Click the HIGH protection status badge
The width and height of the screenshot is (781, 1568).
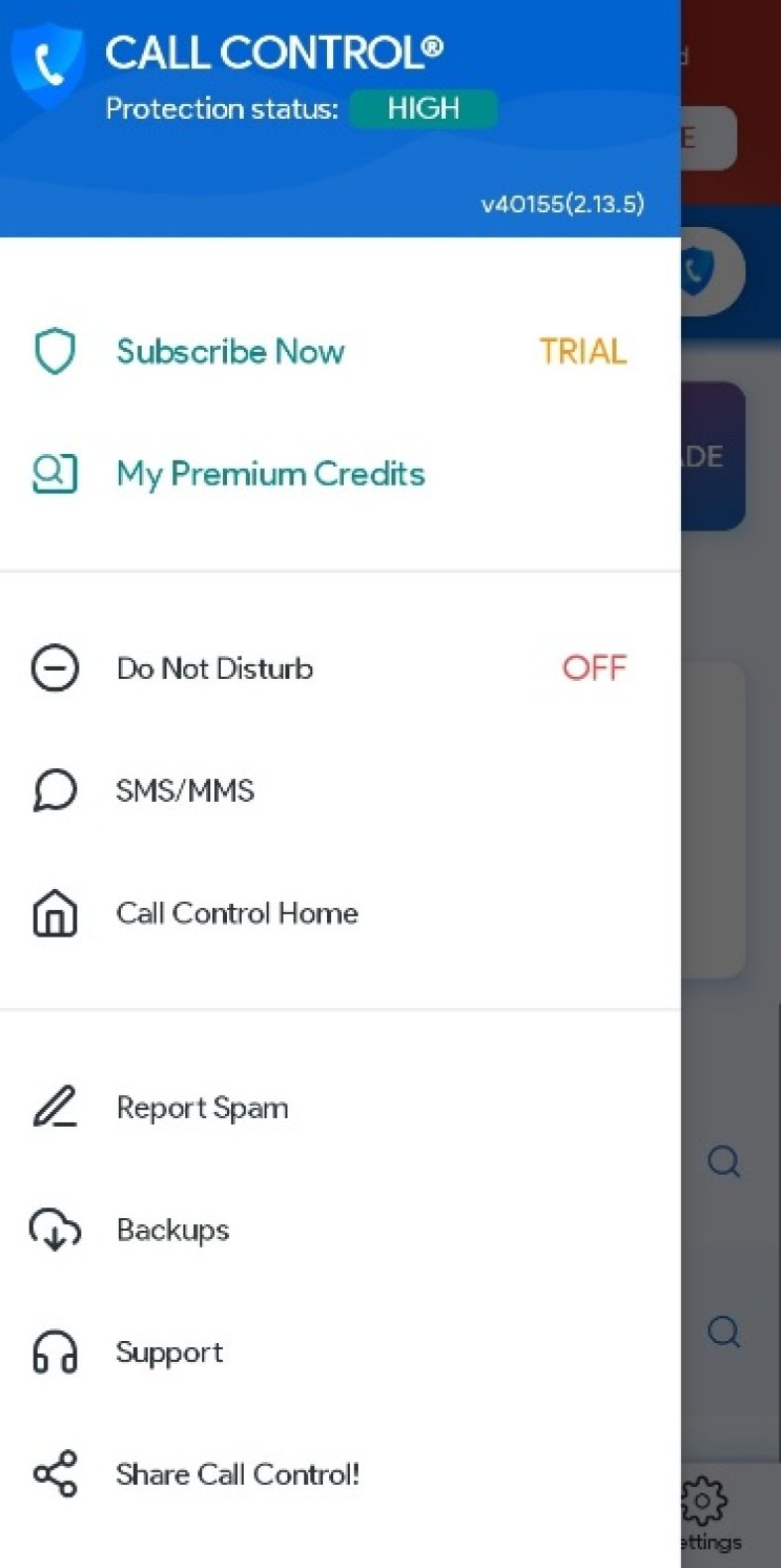point(424,108)
